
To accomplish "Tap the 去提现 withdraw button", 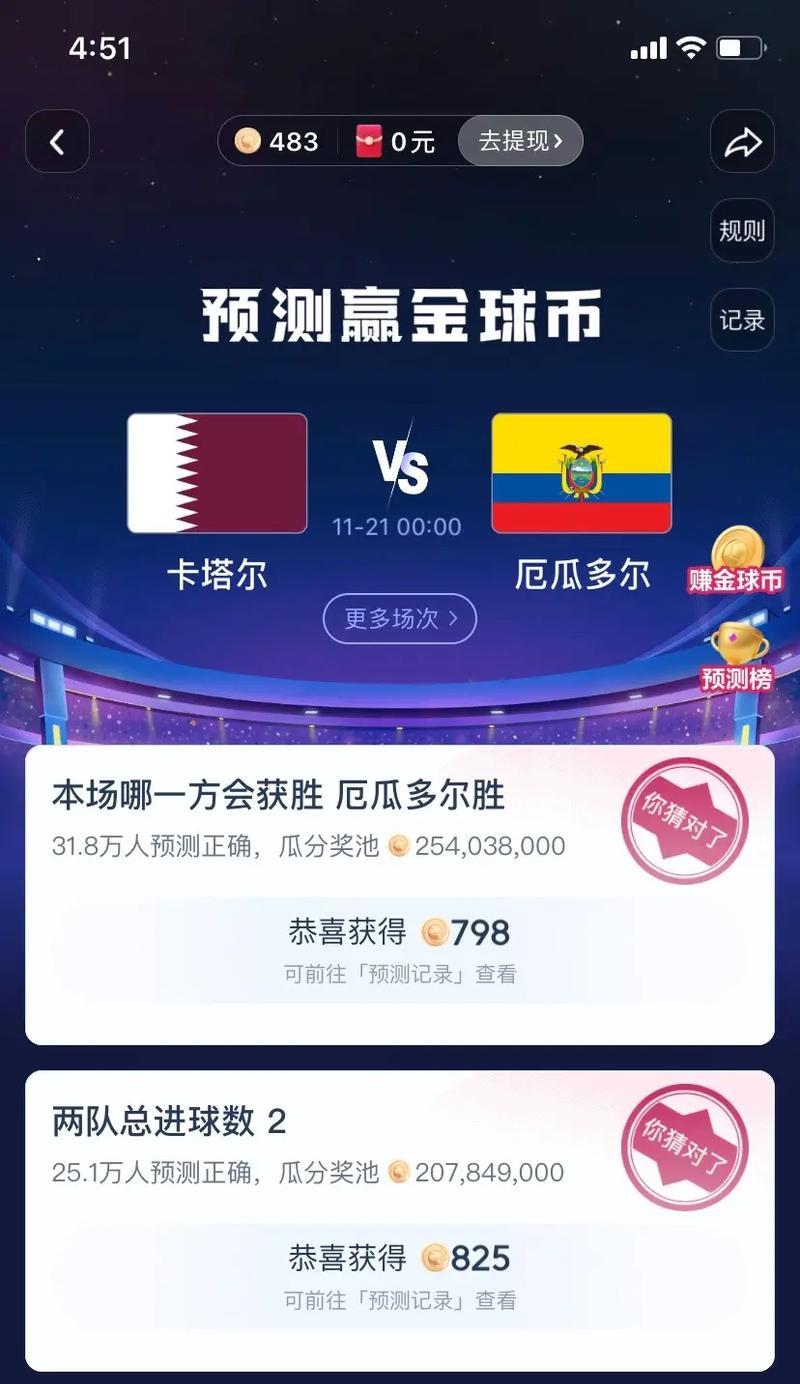I will (x=520, y=141).
